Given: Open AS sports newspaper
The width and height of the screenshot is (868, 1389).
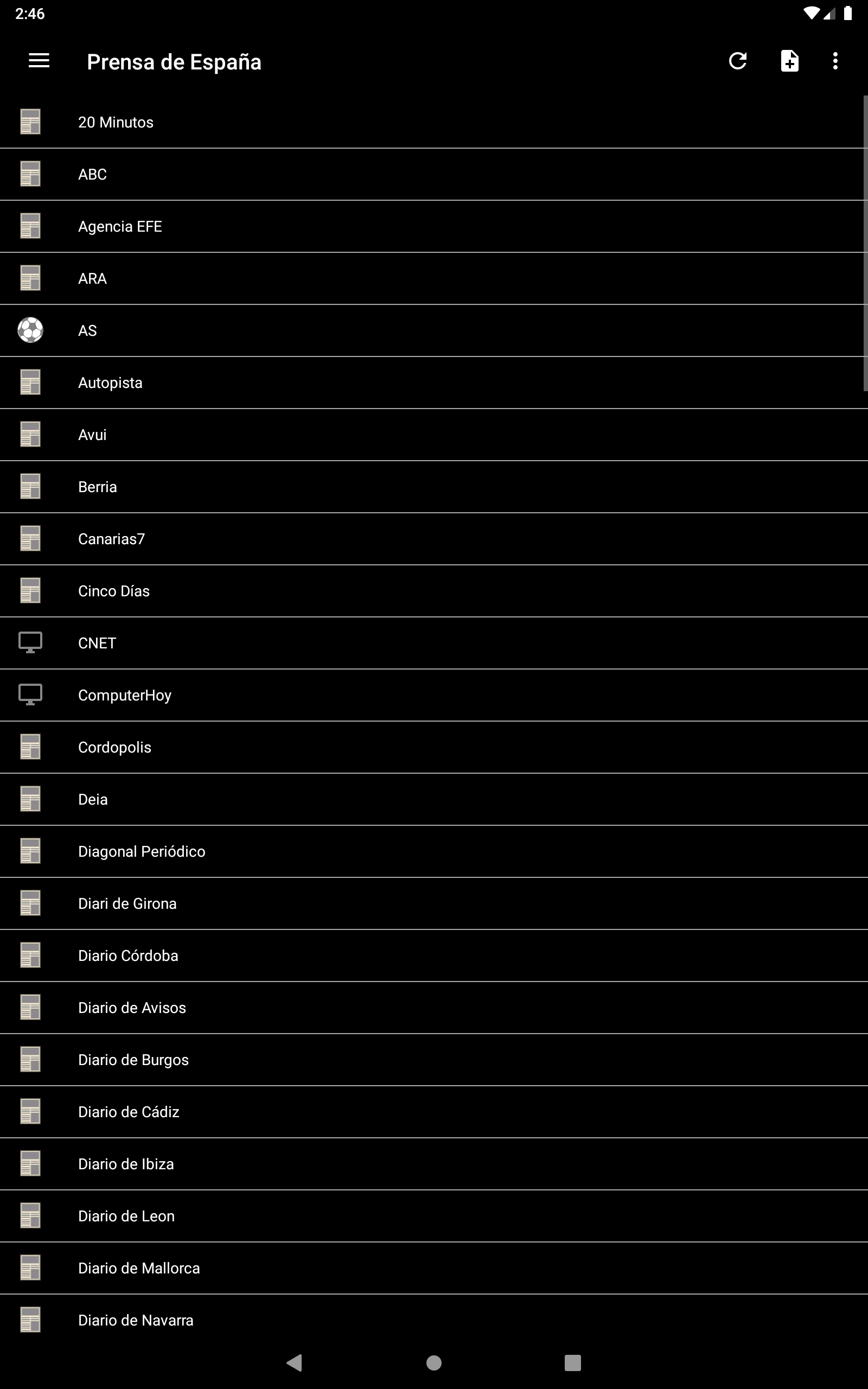Looking at the screenshot, I should [x=434, y=330].
